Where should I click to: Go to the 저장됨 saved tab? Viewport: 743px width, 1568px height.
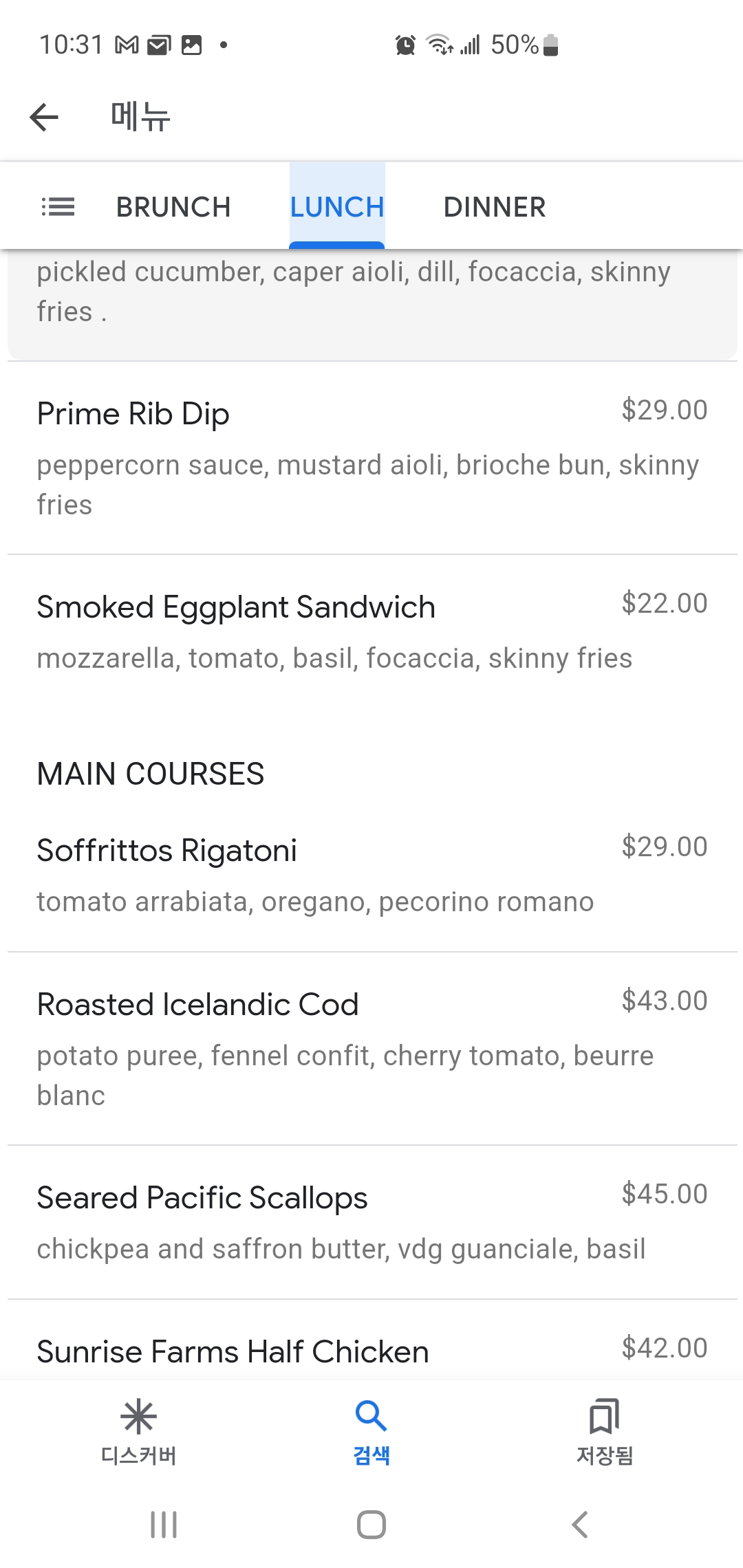point(604,1432)
